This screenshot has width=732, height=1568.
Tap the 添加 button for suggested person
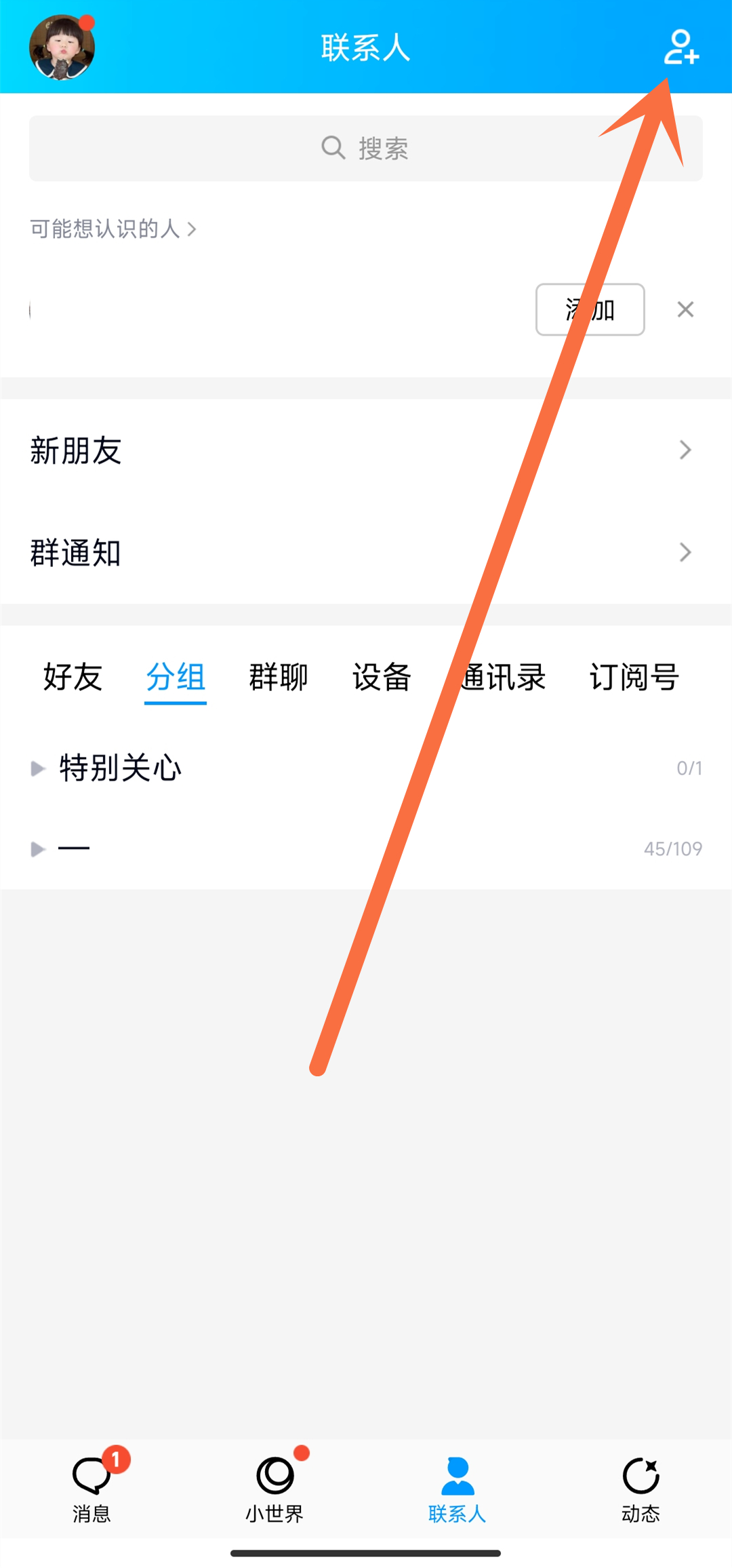[x=590, y=310]
